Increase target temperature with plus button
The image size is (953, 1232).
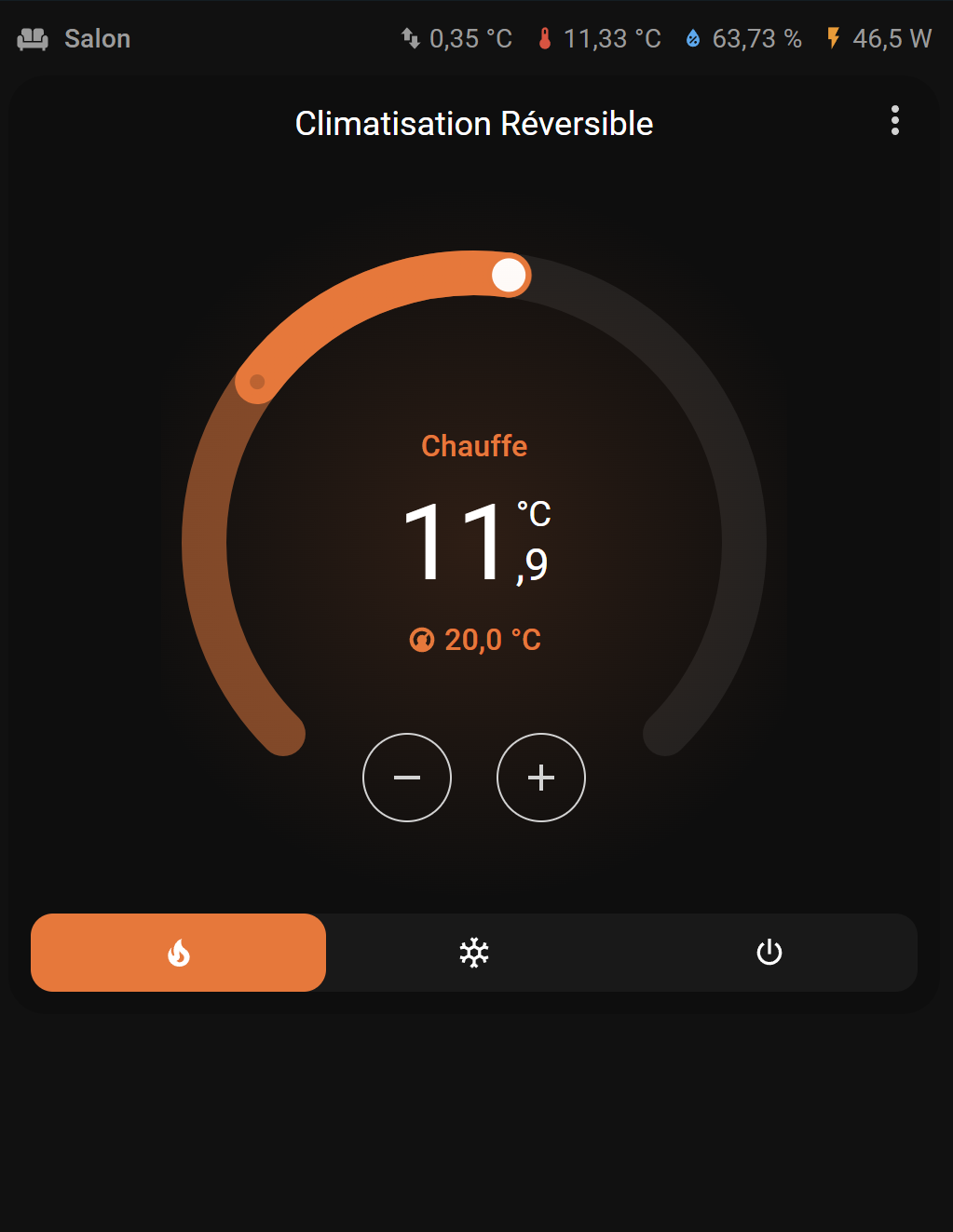pyautogui.click(x=541, y=778)
